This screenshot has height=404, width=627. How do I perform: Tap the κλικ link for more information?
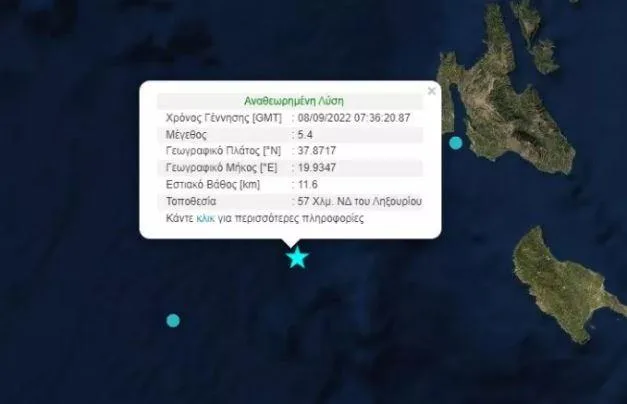(206, 217)
